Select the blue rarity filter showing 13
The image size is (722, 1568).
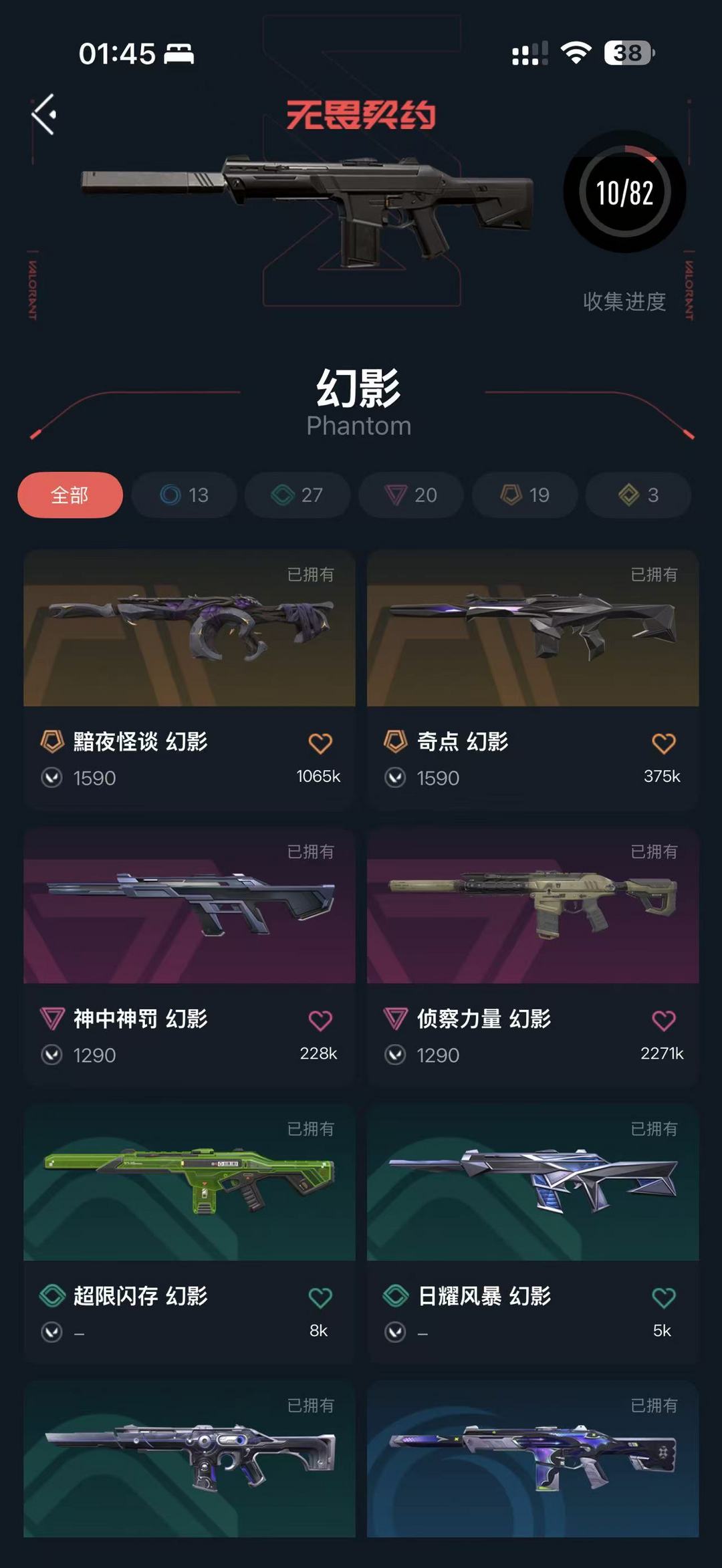(183, 495)
